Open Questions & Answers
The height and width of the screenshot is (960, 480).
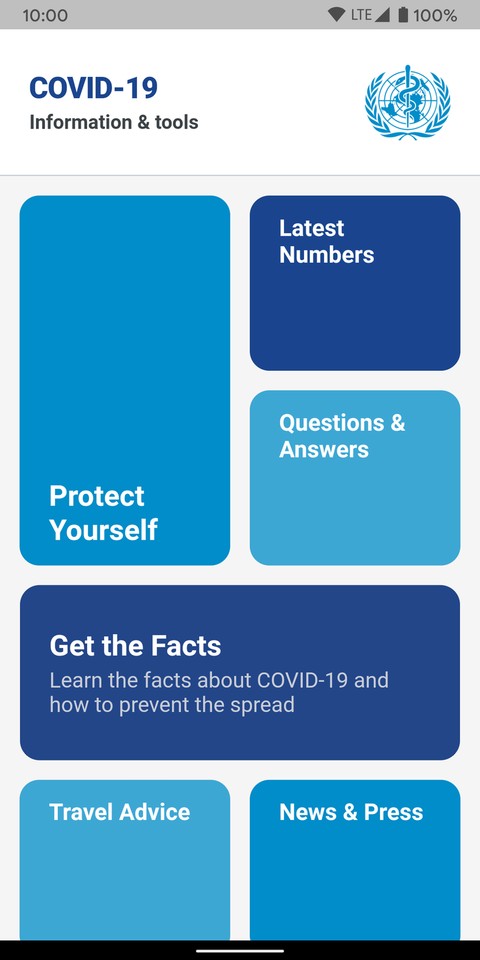coord(355,478)
